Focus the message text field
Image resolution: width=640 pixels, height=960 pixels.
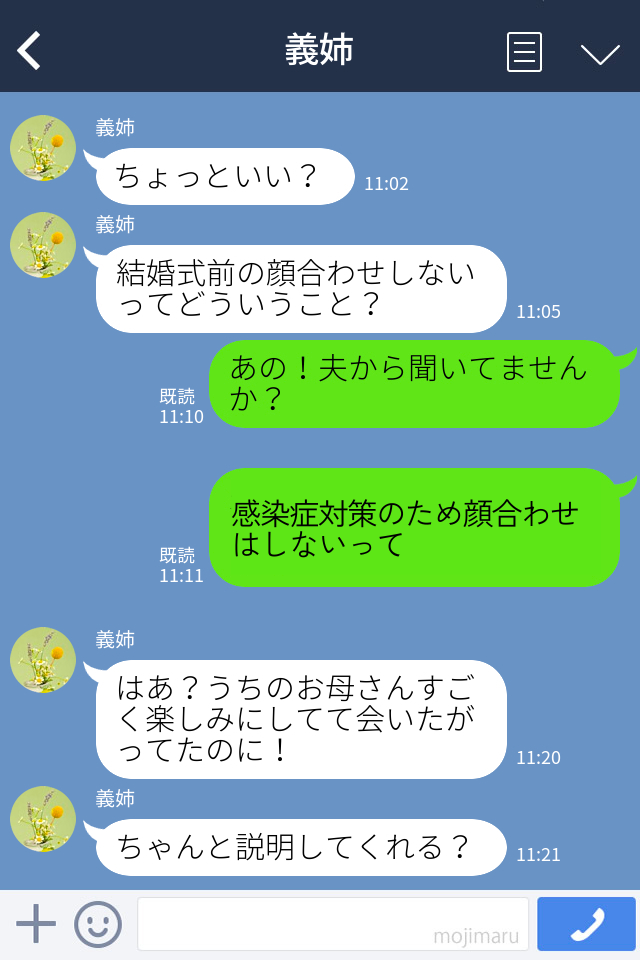(x=332, y=923)
